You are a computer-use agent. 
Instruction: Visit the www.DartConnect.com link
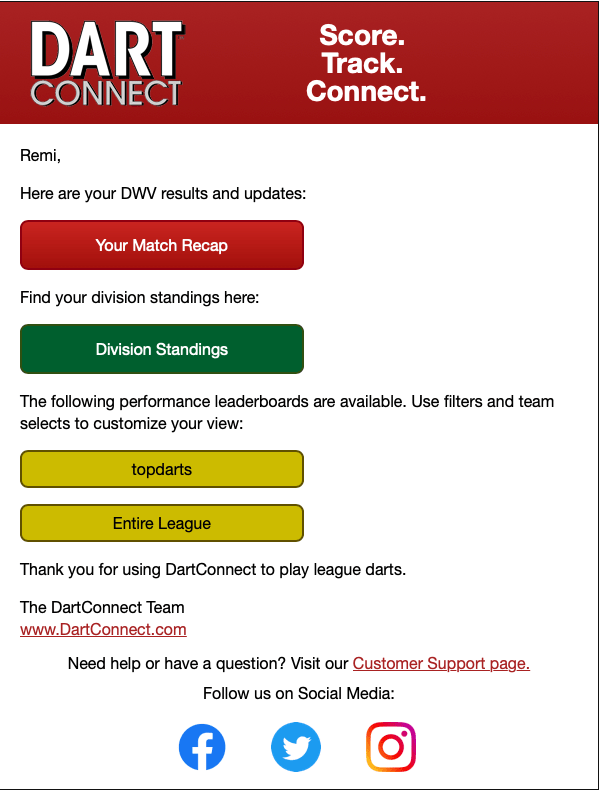tap(103, 630)
